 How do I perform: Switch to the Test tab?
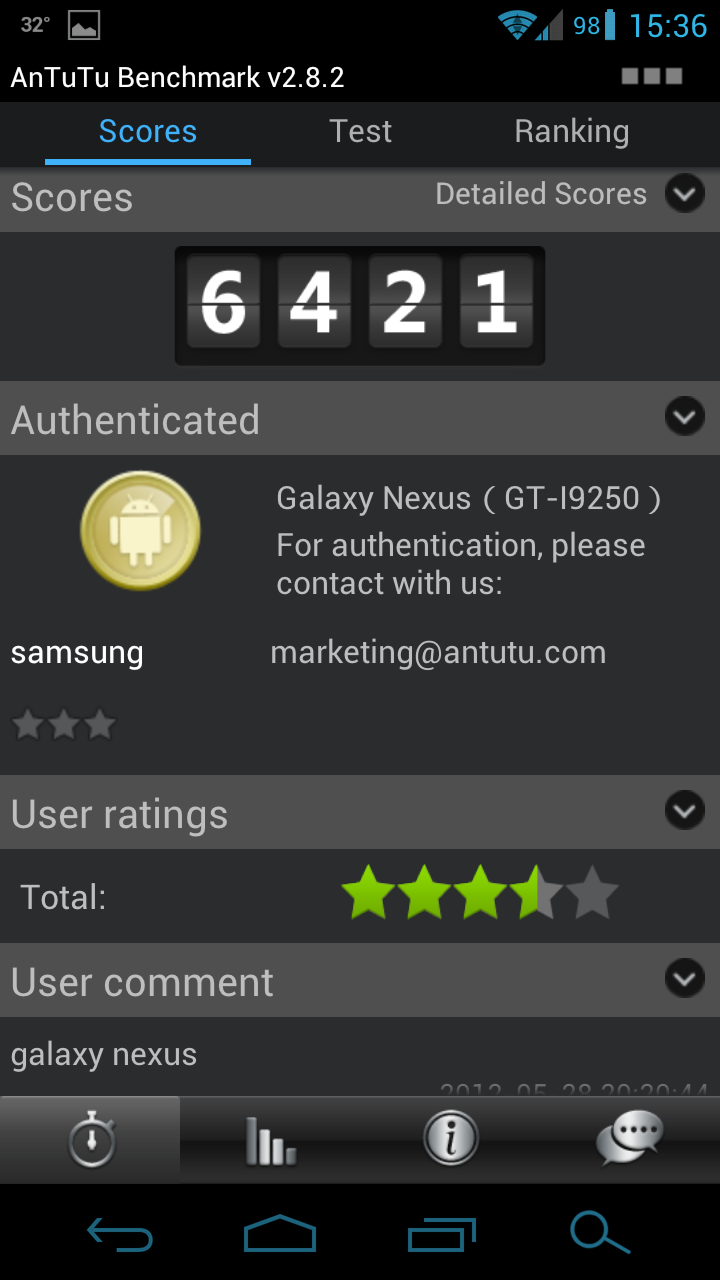tap(361, 132)
